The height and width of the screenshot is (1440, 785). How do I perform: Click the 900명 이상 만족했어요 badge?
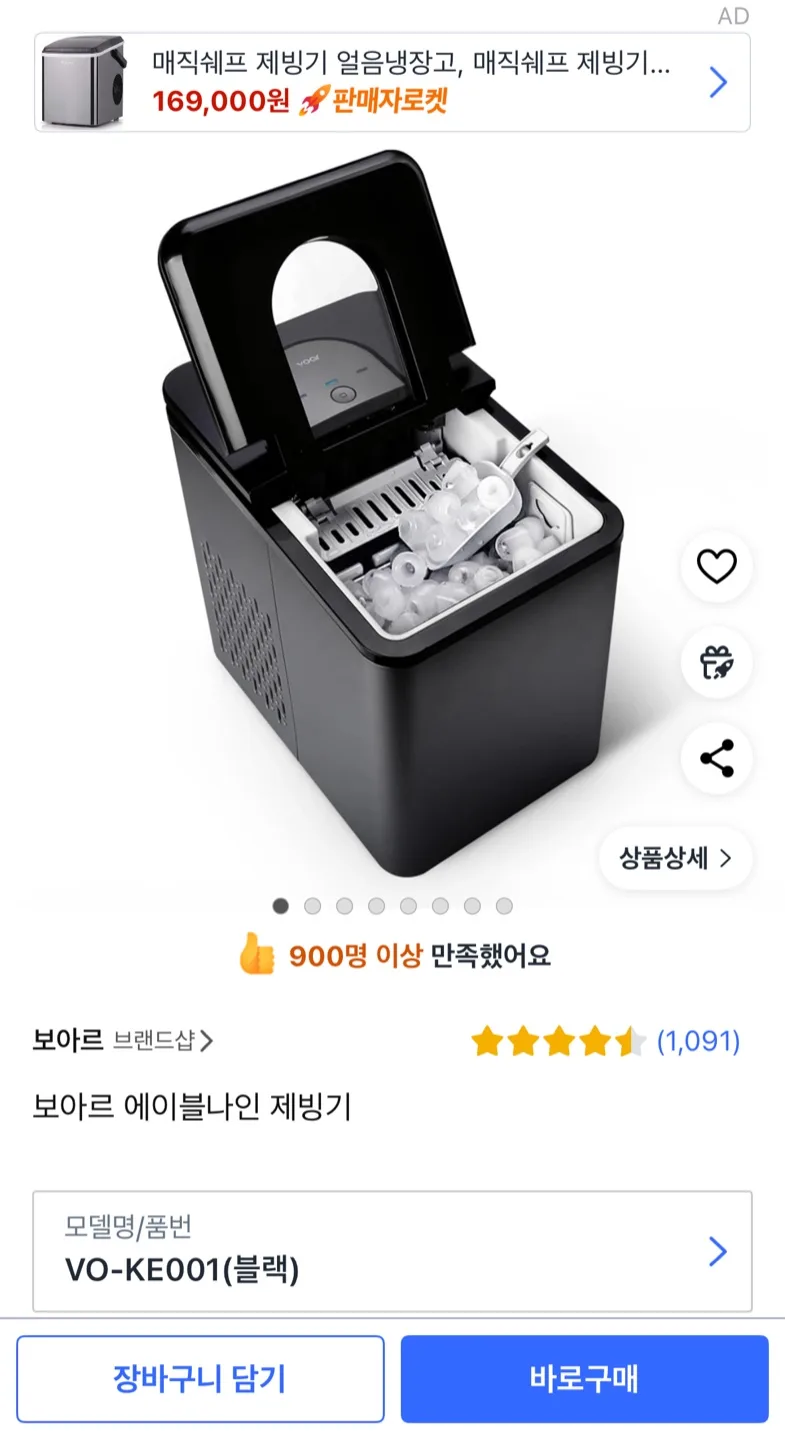[392, 955]
